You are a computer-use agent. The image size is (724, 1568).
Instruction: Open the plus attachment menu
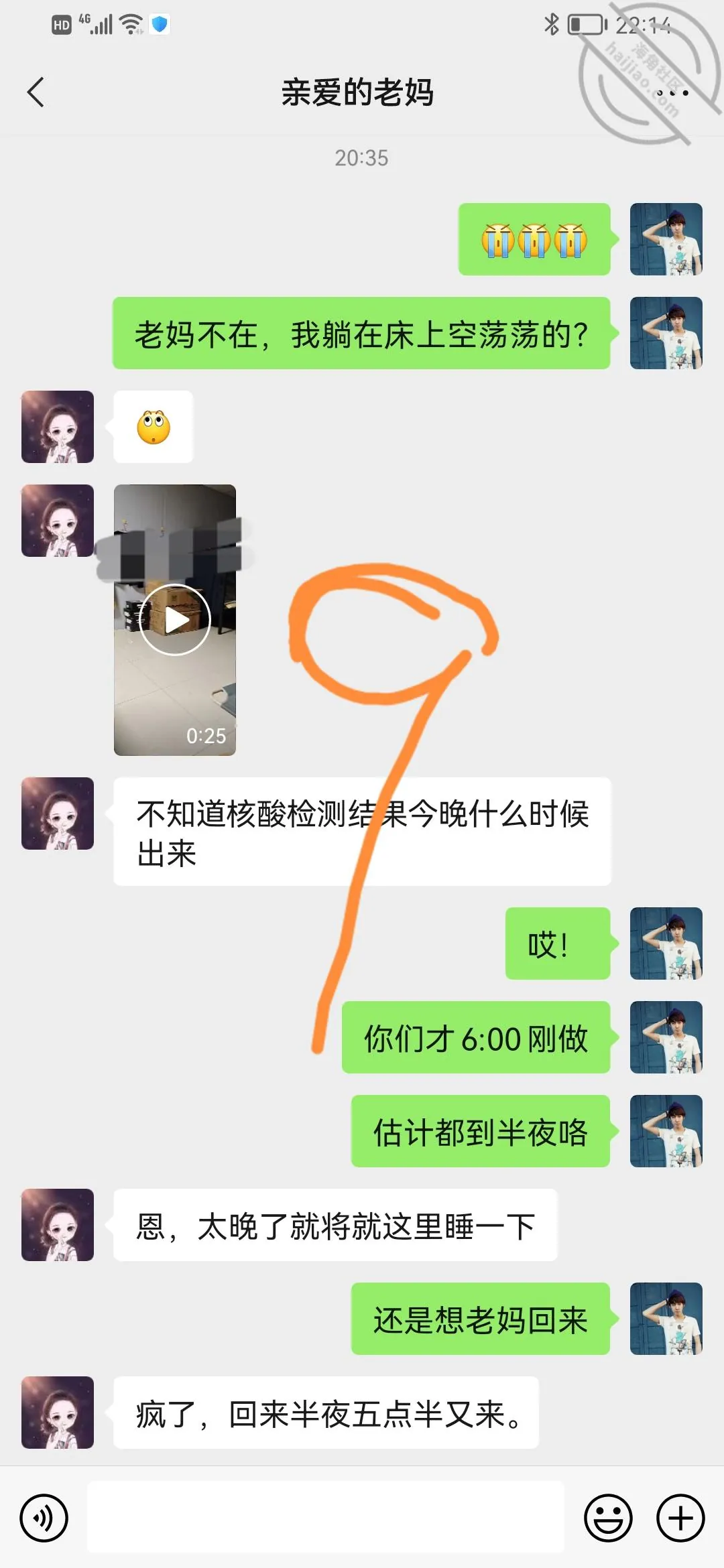tap(680, 1518)
